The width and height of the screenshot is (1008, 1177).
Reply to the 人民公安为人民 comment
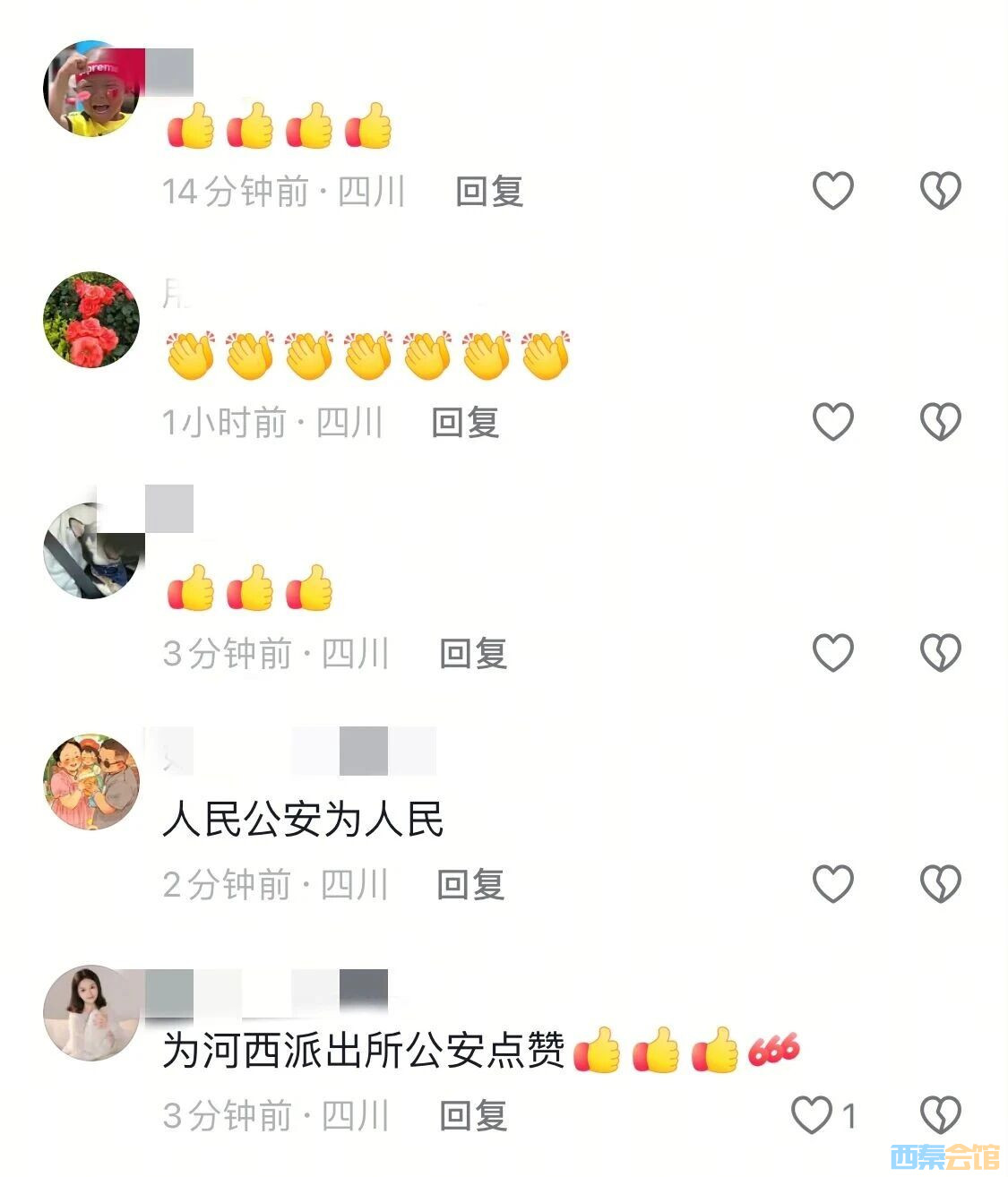(471, 885)
